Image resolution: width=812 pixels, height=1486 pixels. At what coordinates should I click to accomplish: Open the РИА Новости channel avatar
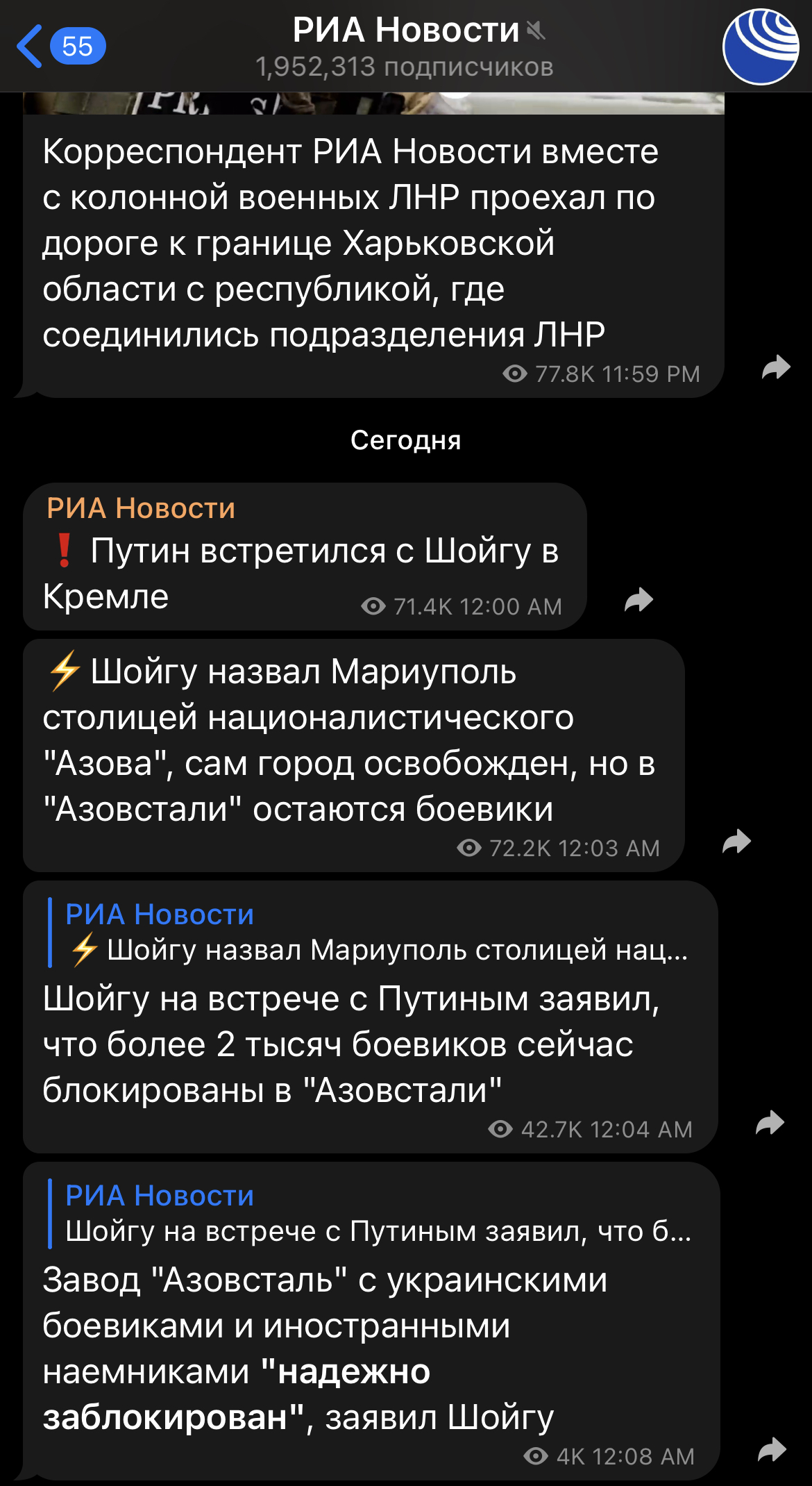[x=761, y=47]
